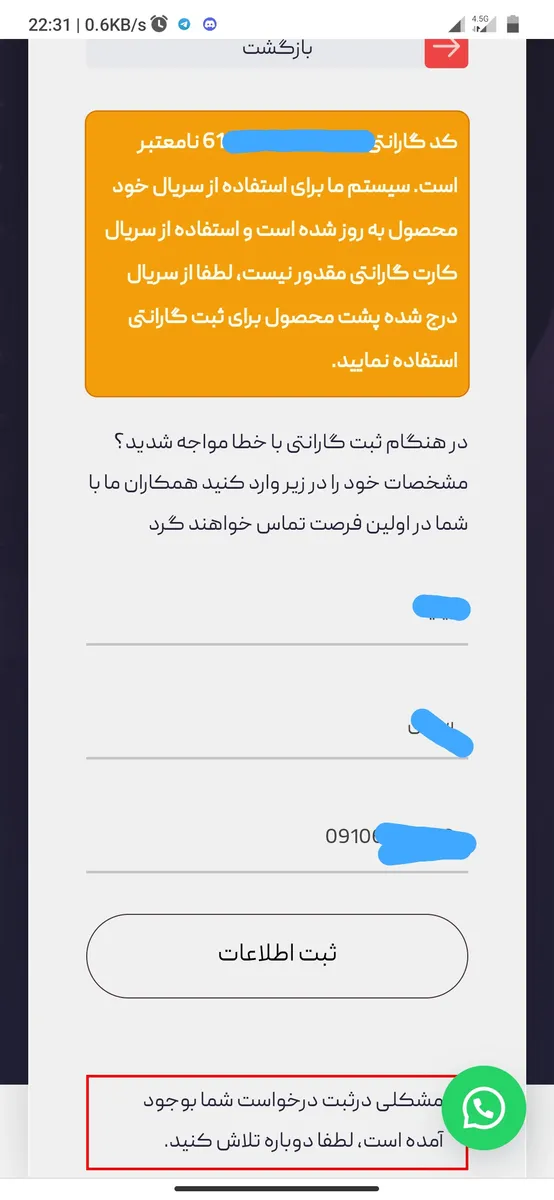
Task: Submit the form with ثبت اطلاعات
Action: click(x=277, y=954)
